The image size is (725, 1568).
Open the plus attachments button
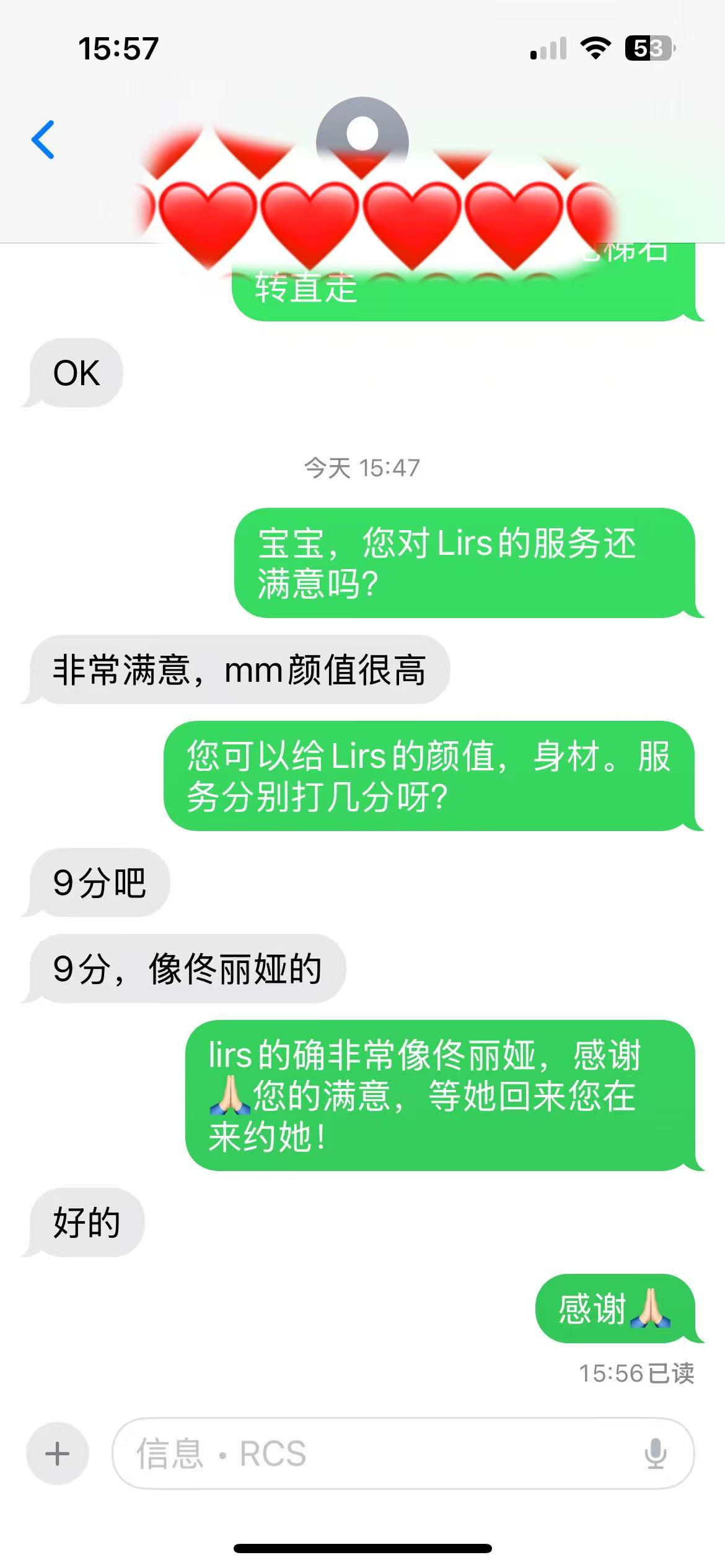[58, 1453]
